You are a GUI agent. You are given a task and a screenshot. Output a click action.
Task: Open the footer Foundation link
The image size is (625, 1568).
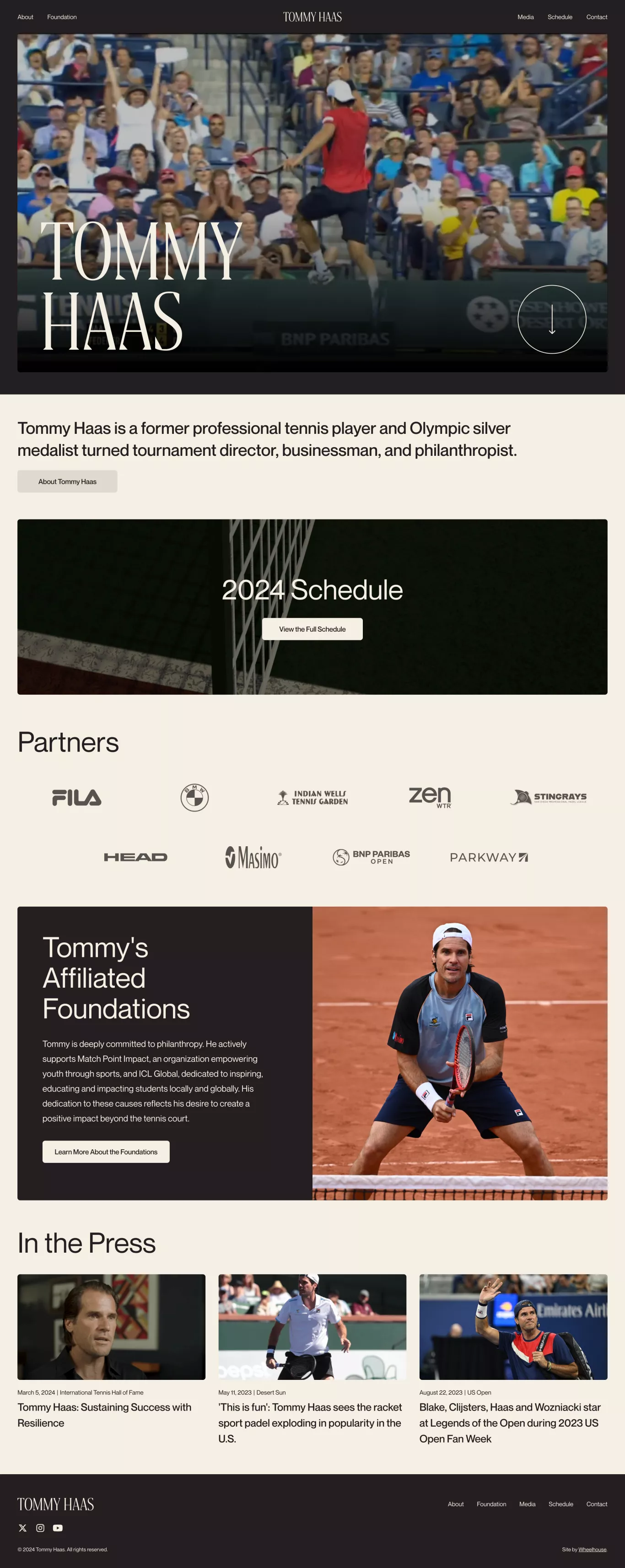(491, 1504)
